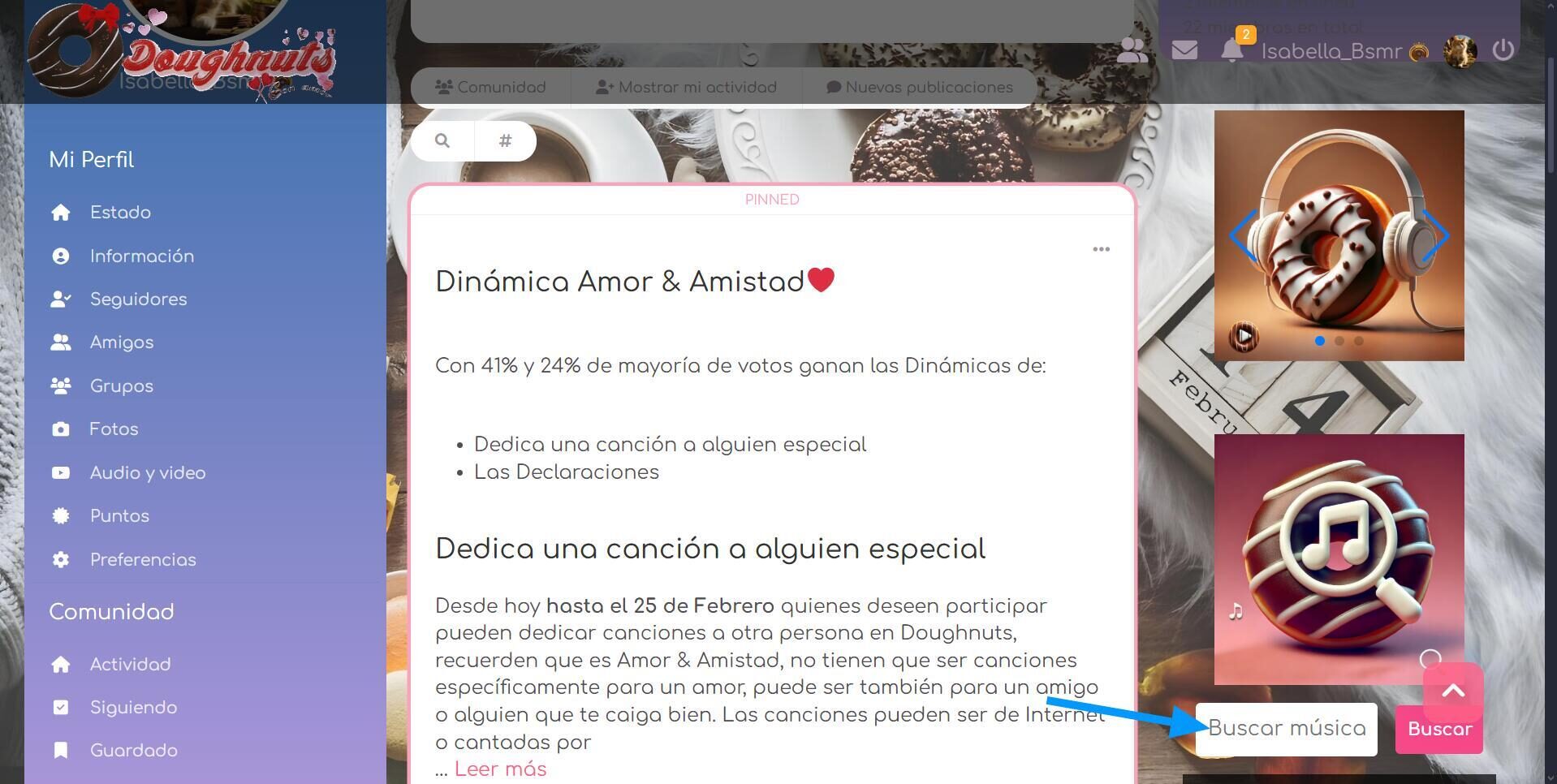
Task: Open the notifications bell
Action: click(1231, 50)
